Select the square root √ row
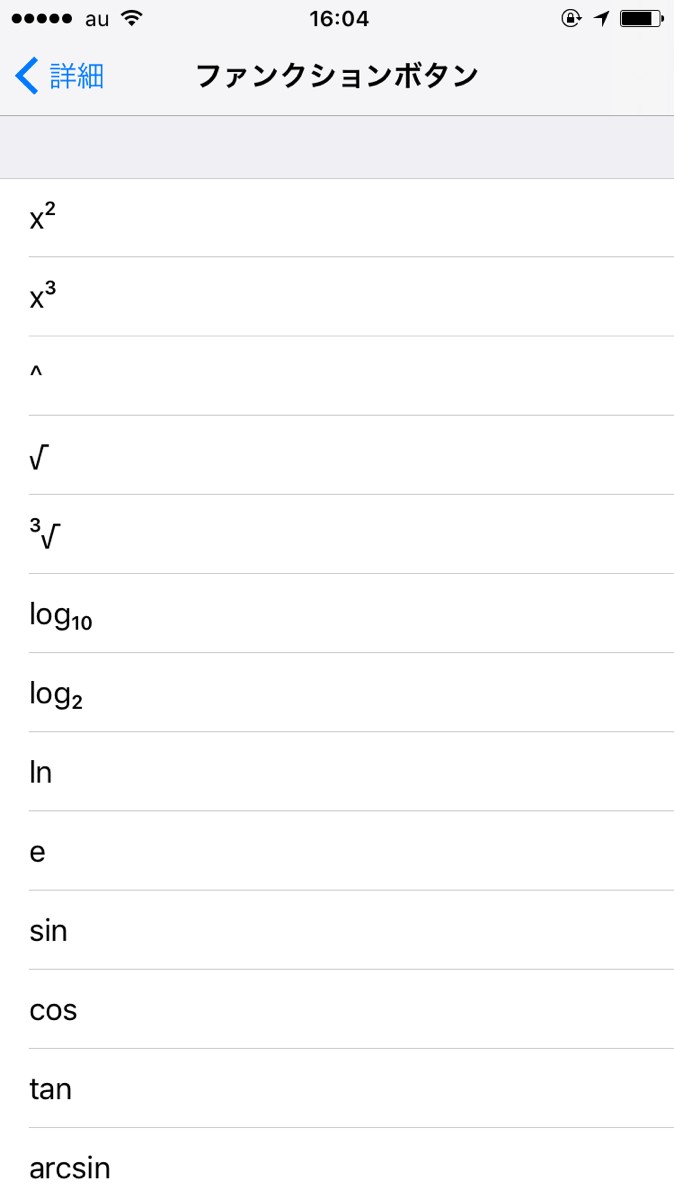 (x=337, y=455)
